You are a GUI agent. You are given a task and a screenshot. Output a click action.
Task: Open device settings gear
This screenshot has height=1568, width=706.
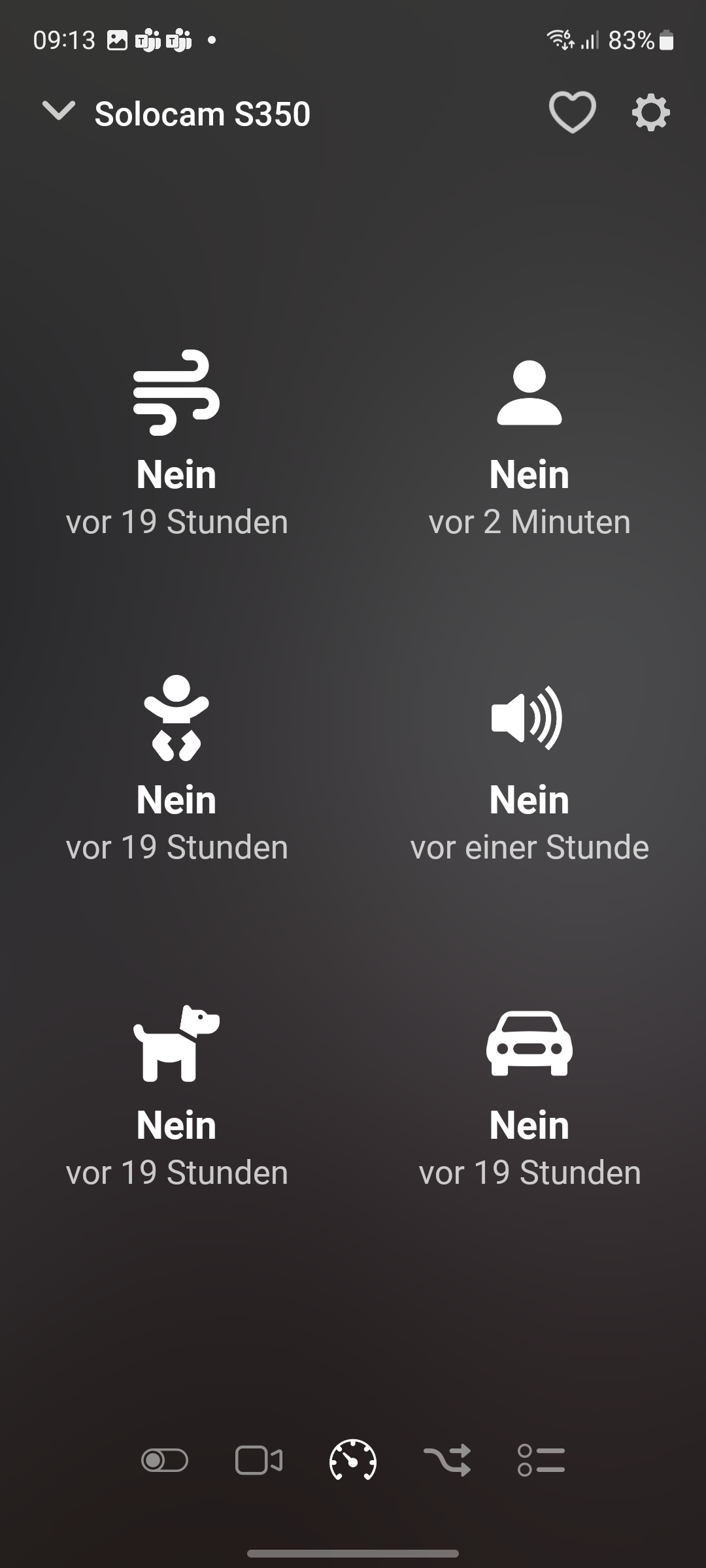tap(651, 113)
